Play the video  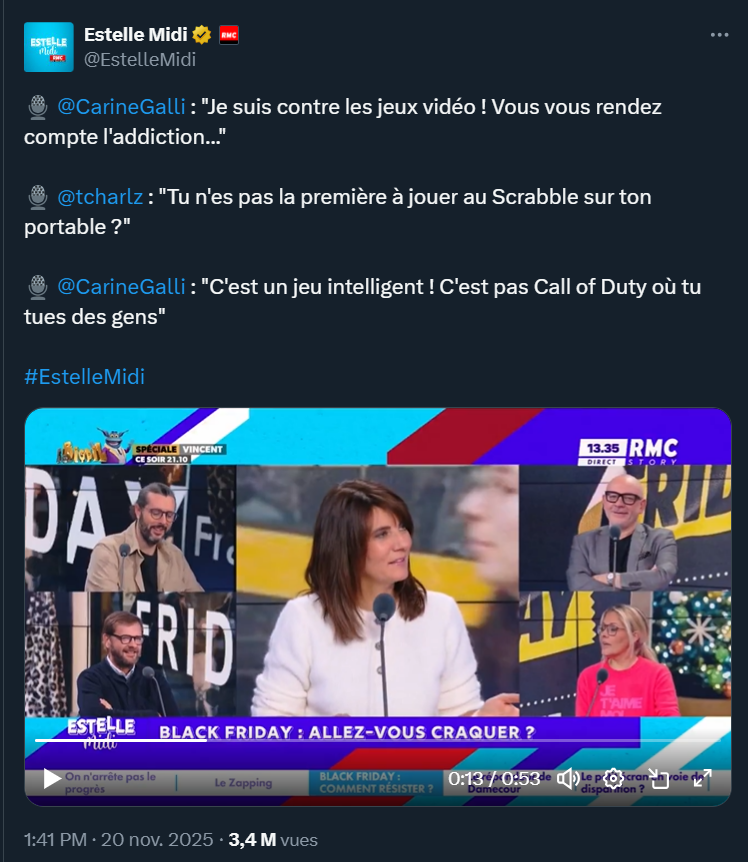52,778
